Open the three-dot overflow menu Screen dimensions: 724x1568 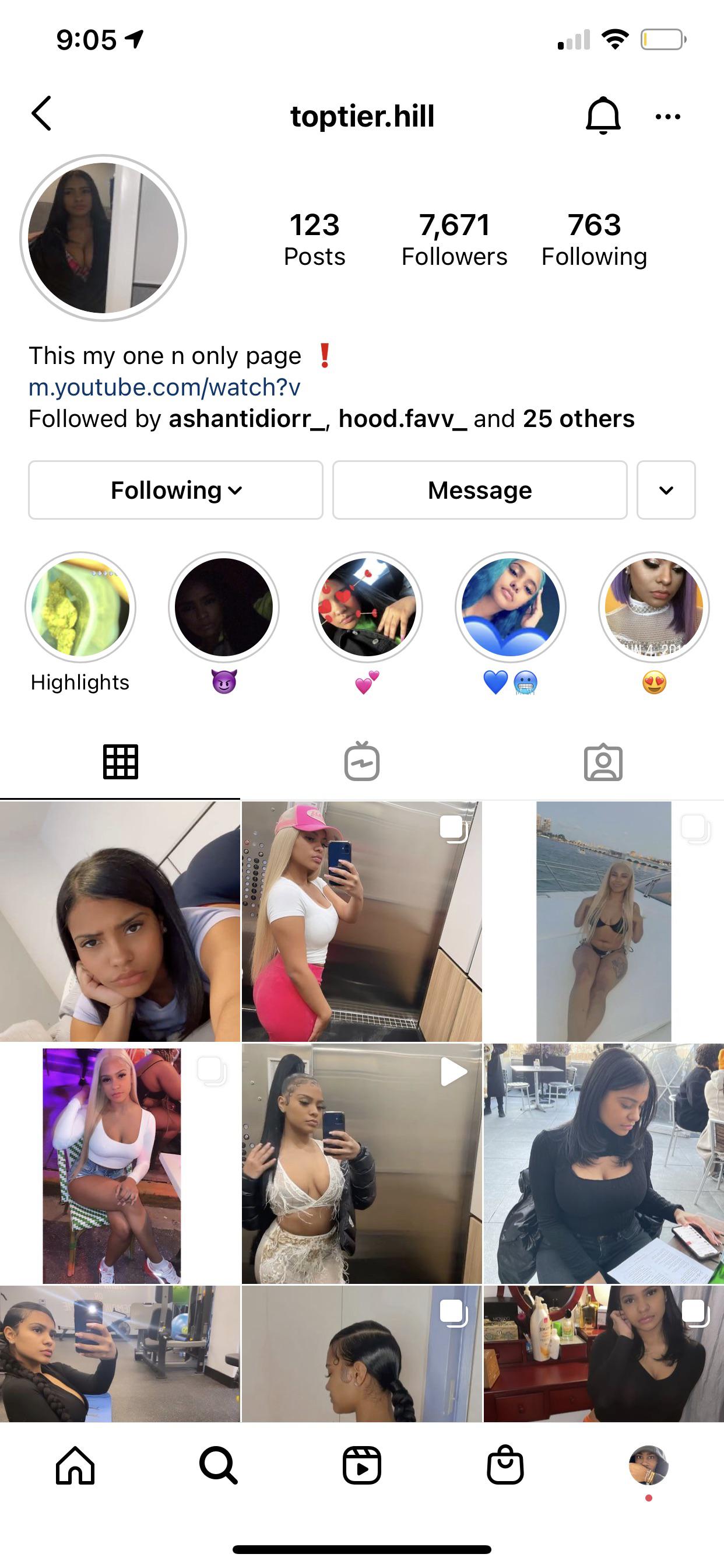click(667, 116)
